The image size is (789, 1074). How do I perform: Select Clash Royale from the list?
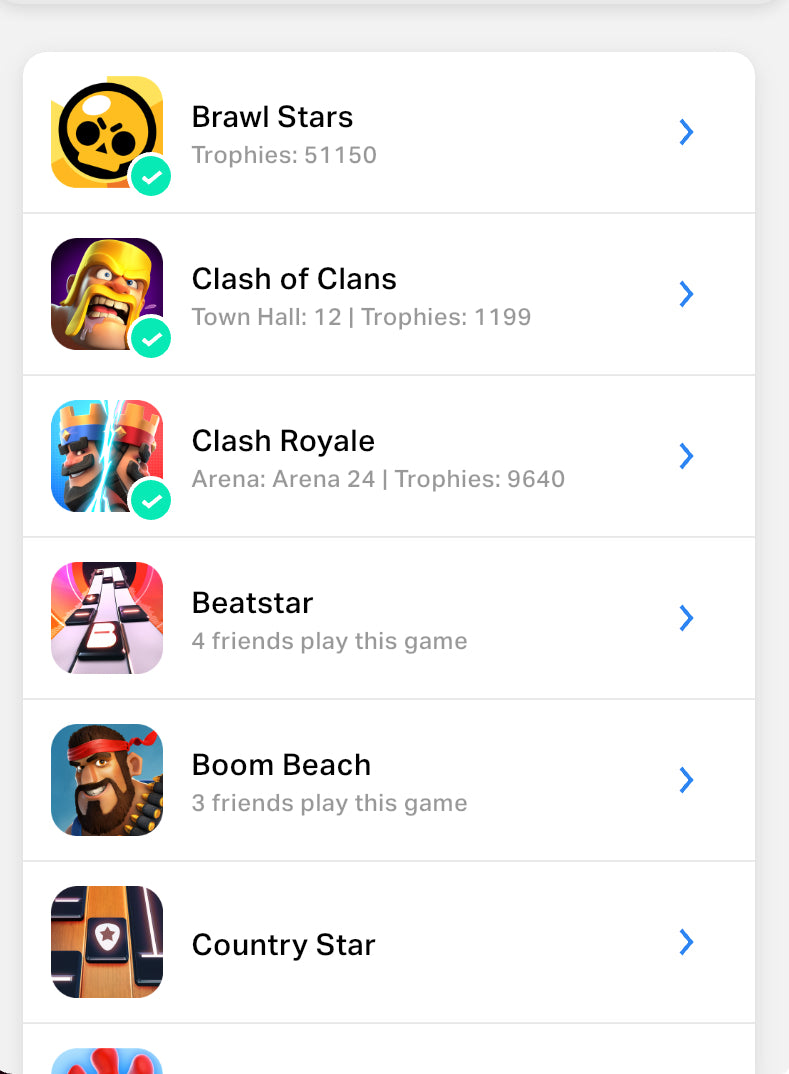[x=388, y=456]
